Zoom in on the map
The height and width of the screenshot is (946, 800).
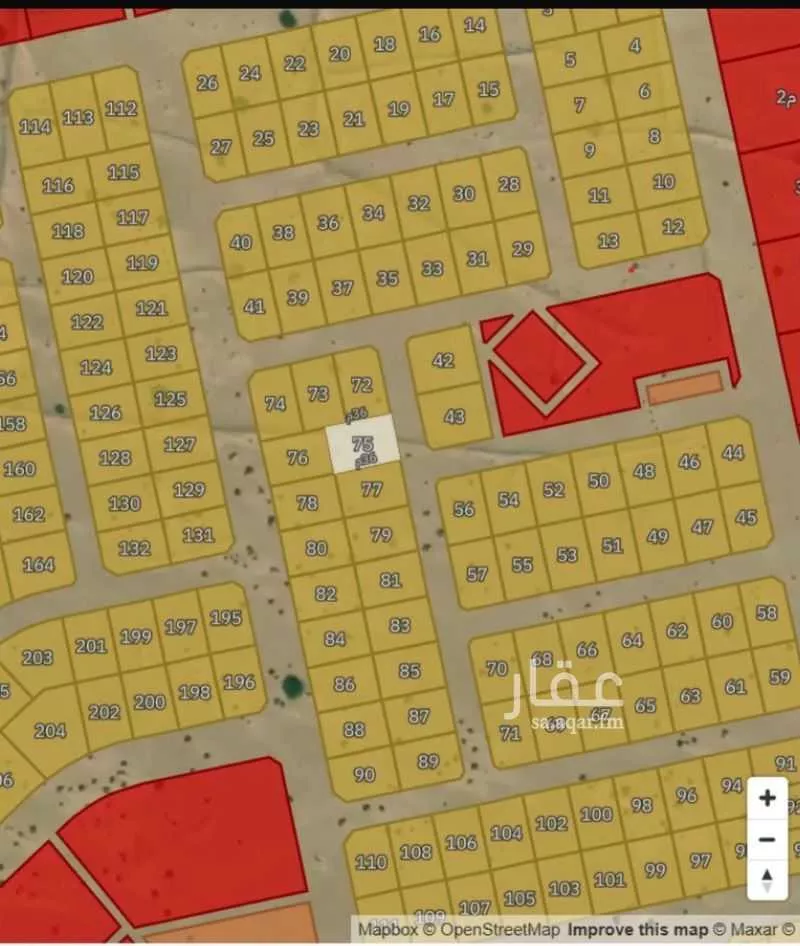coord(767,798)
